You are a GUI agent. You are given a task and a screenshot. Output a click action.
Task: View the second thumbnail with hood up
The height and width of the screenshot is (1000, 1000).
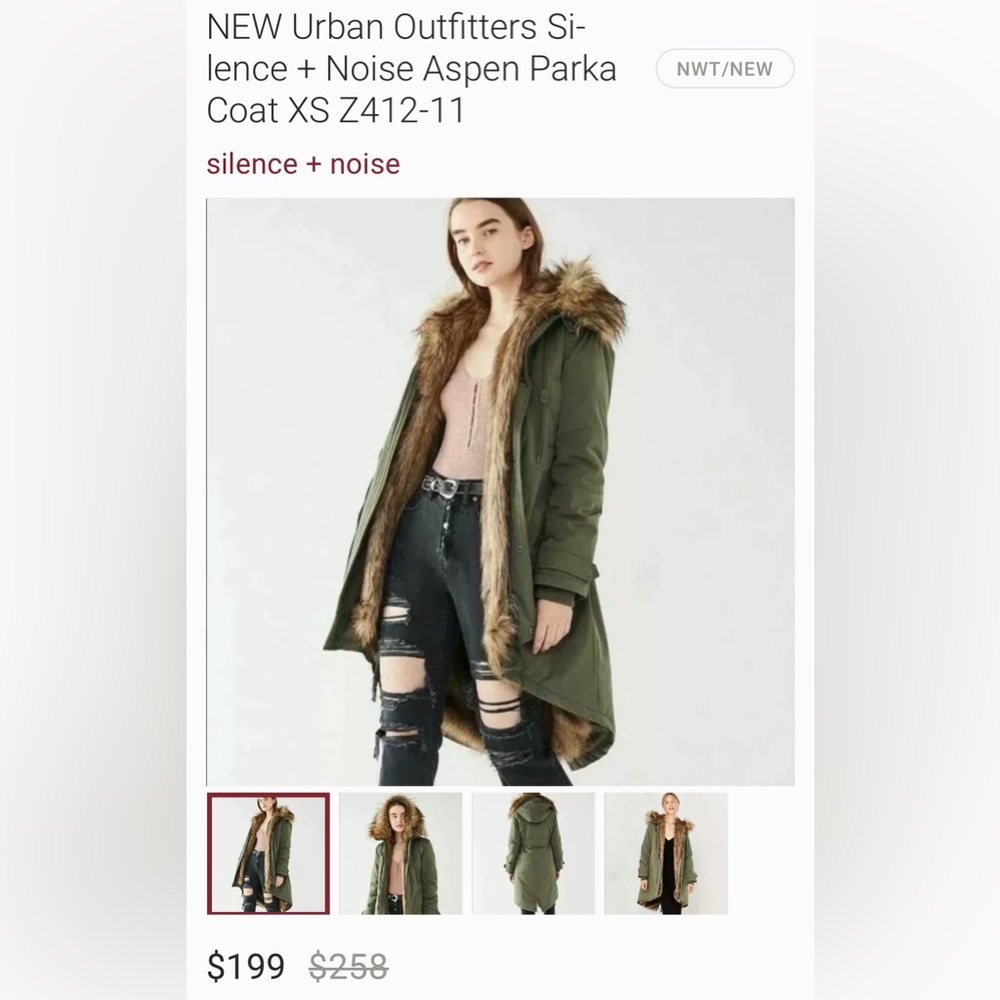(401, 853)
